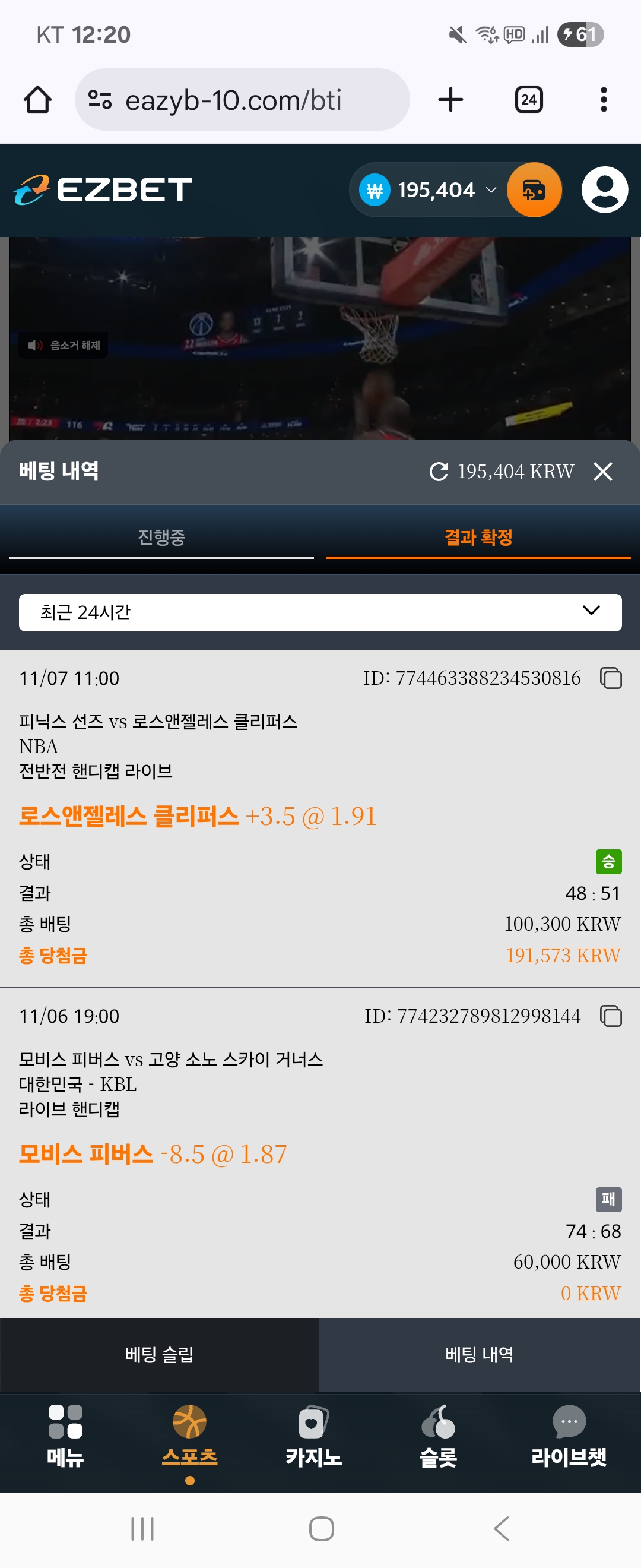The width and height of the screenshot is (641, 1568).
Task: Copy bet ID 774232789812998144
Action: (x=611, y=1016)
